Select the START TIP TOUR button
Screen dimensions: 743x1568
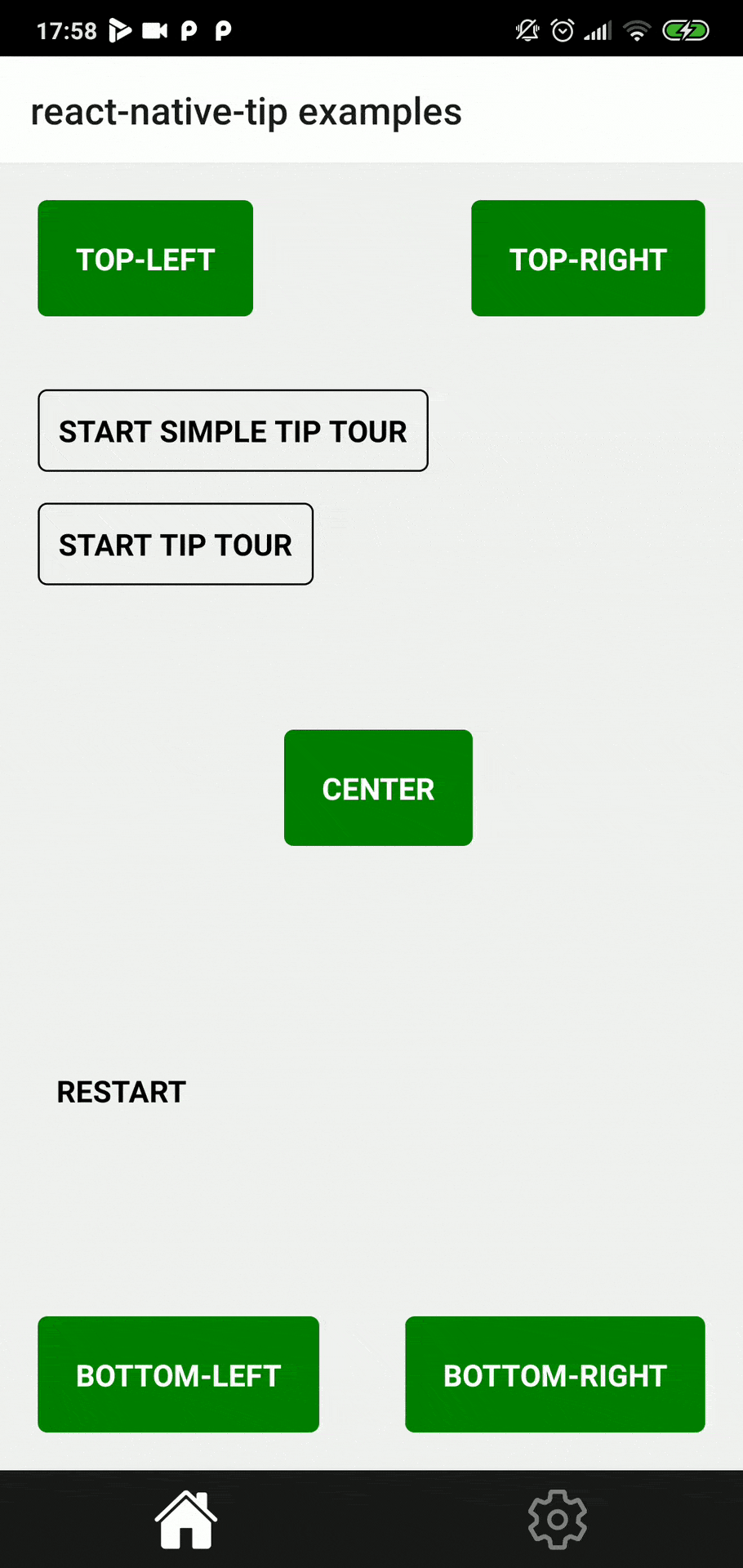[176, 544]
